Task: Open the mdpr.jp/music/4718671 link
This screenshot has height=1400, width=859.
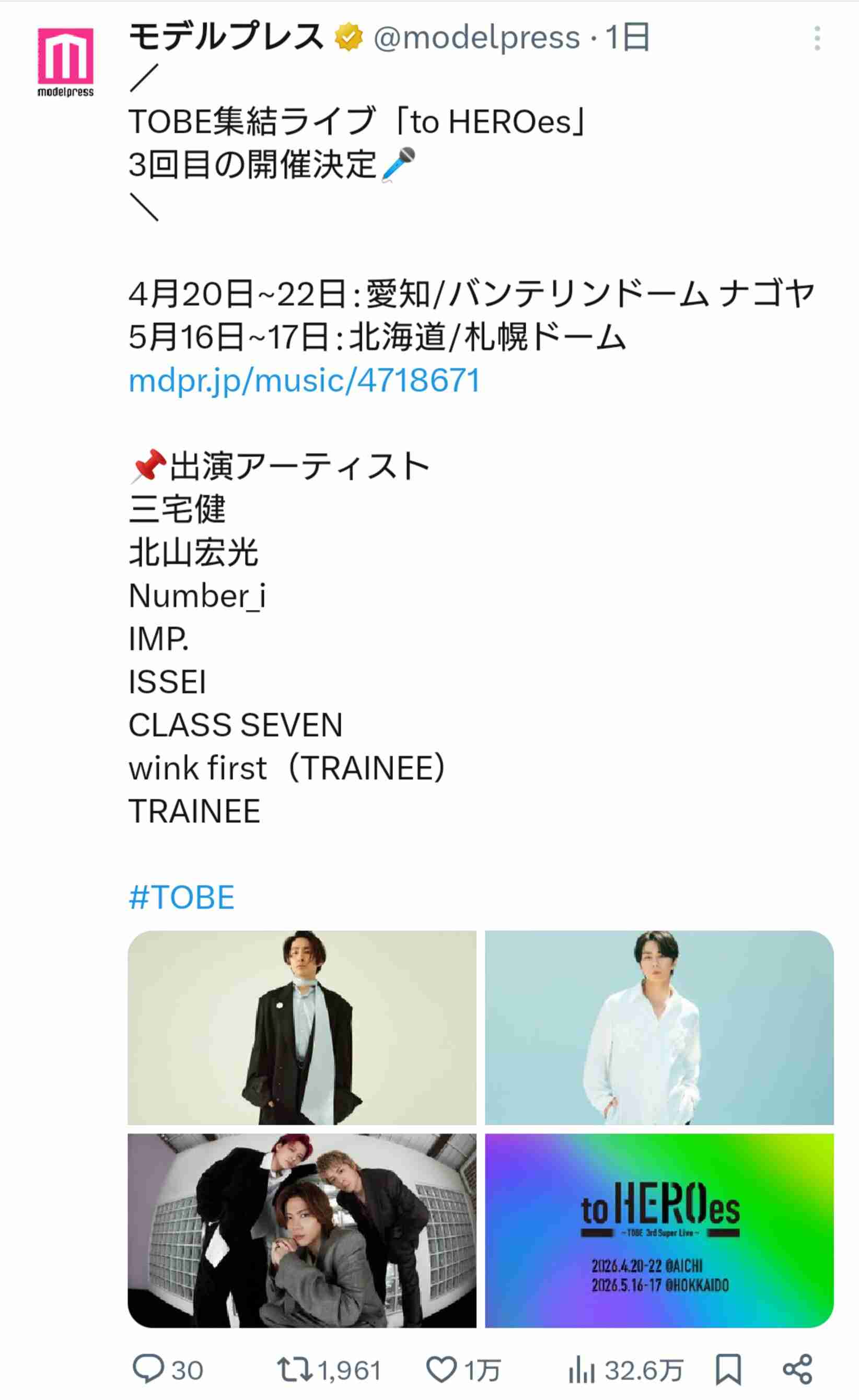Action: [x=304, y=380]
